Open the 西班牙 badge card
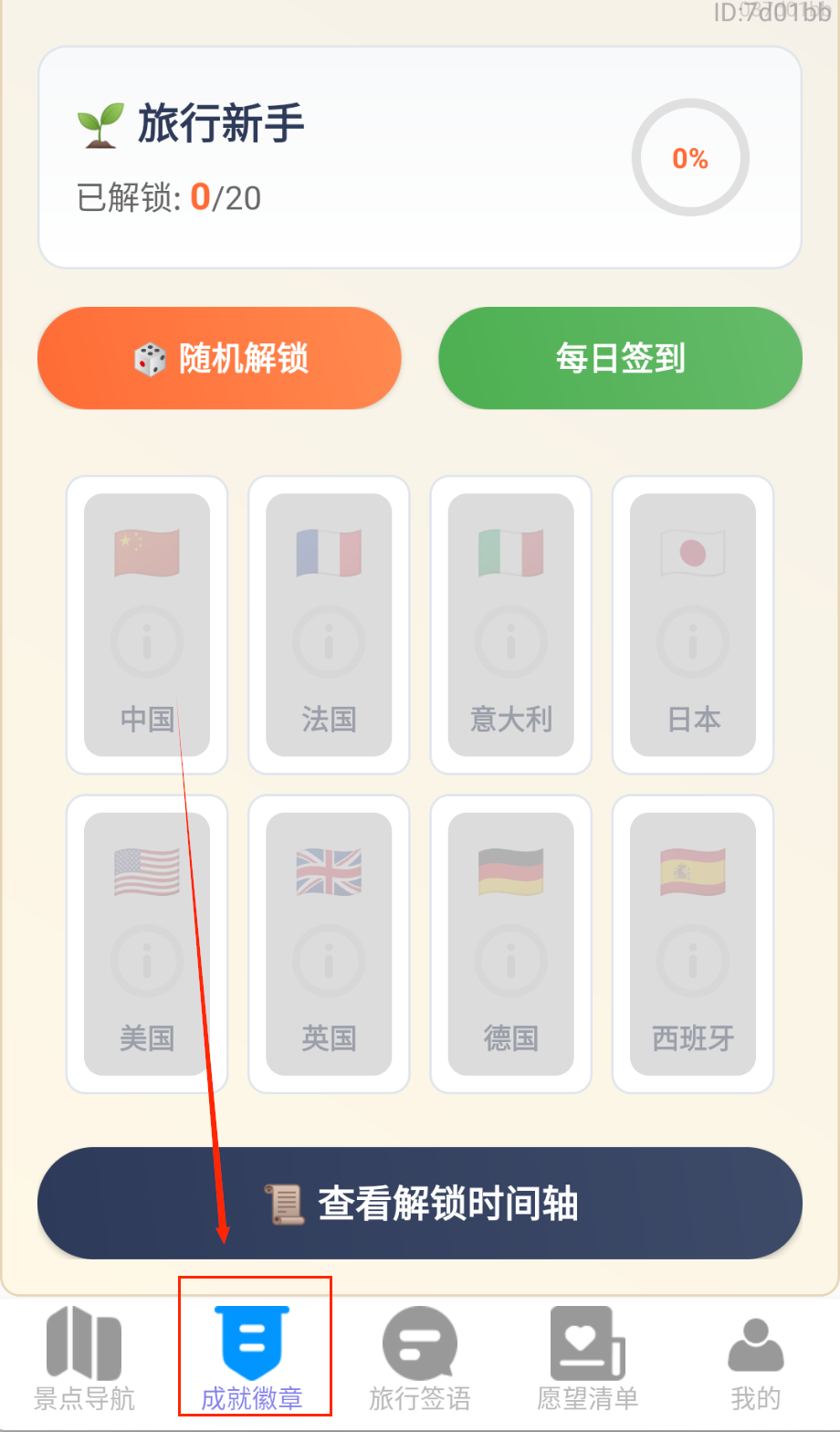The width and height of the screenshot is (840, 1432). coord(692,943)
